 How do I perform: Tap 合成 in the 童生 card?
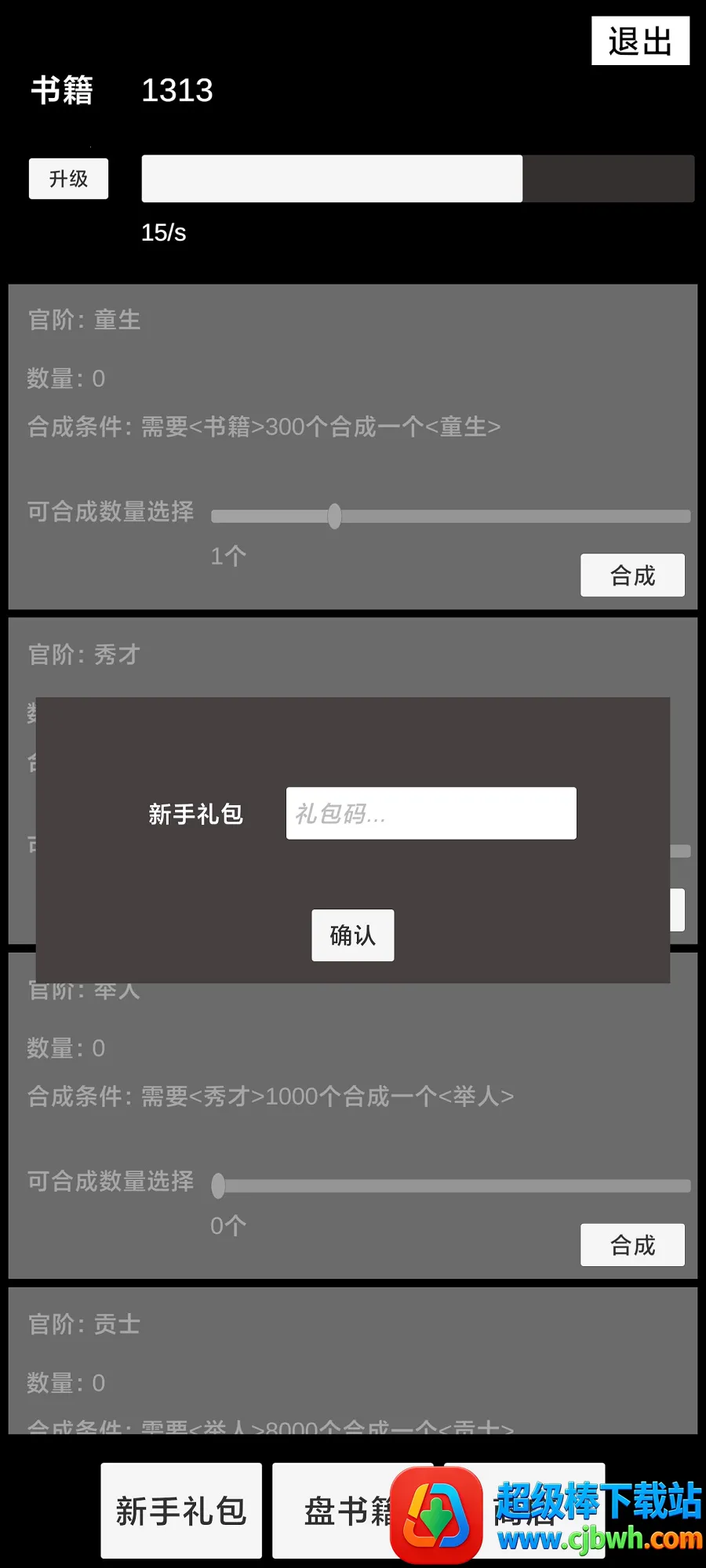632,575
